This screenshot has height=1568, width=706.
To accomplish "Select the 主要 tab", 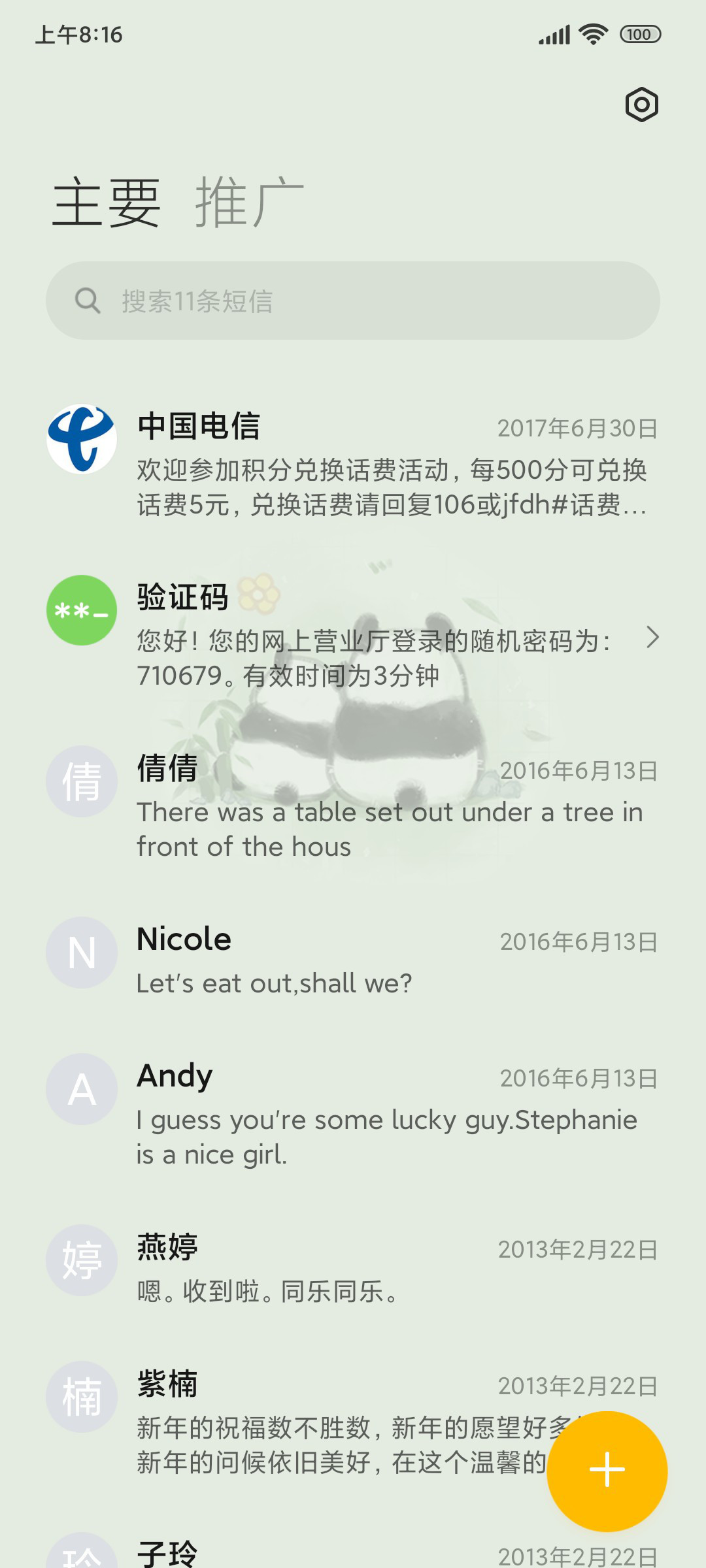I will point(107,203).
